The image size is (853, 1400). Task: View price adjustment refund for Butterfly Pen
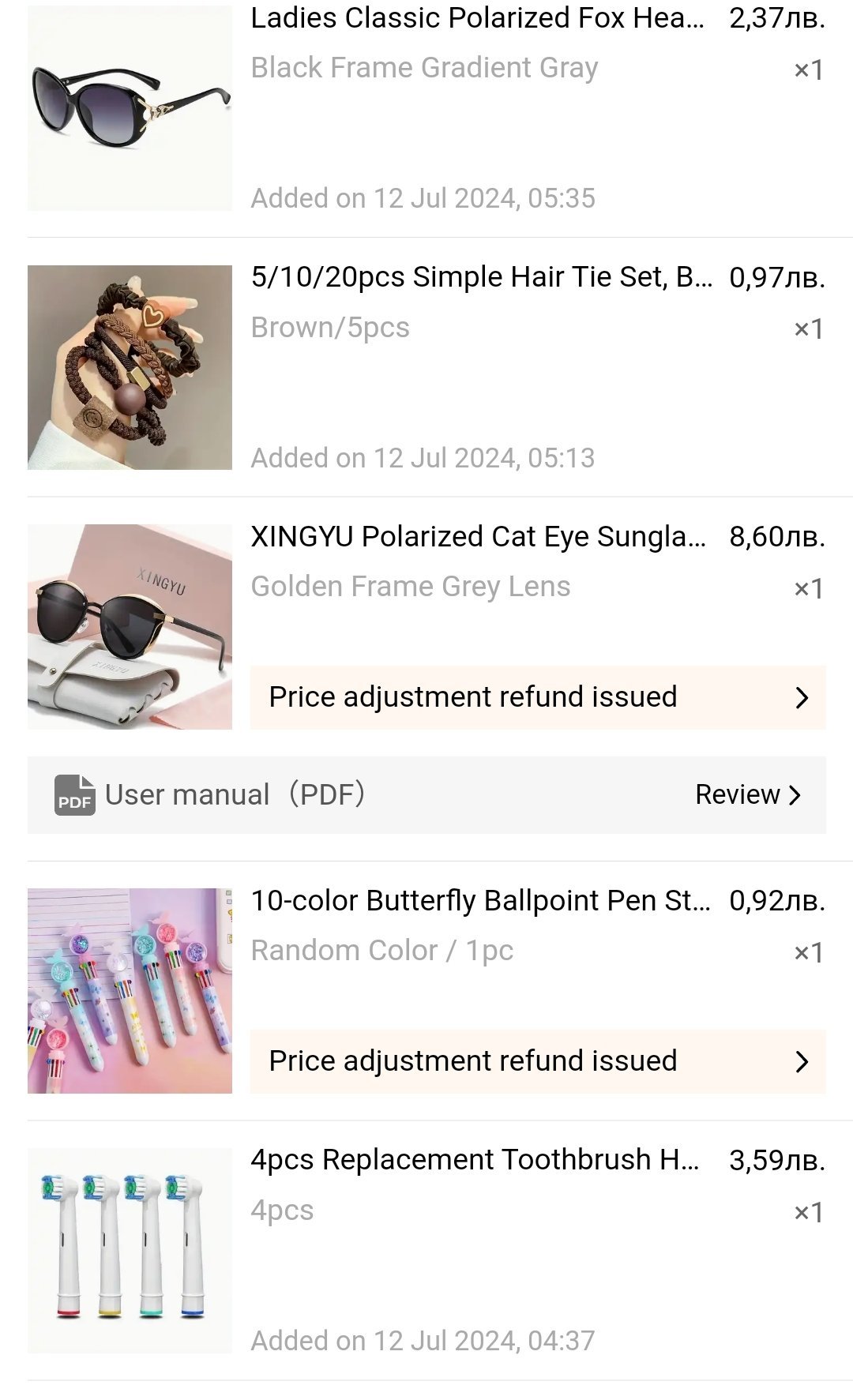click(x=537, y=1061)
